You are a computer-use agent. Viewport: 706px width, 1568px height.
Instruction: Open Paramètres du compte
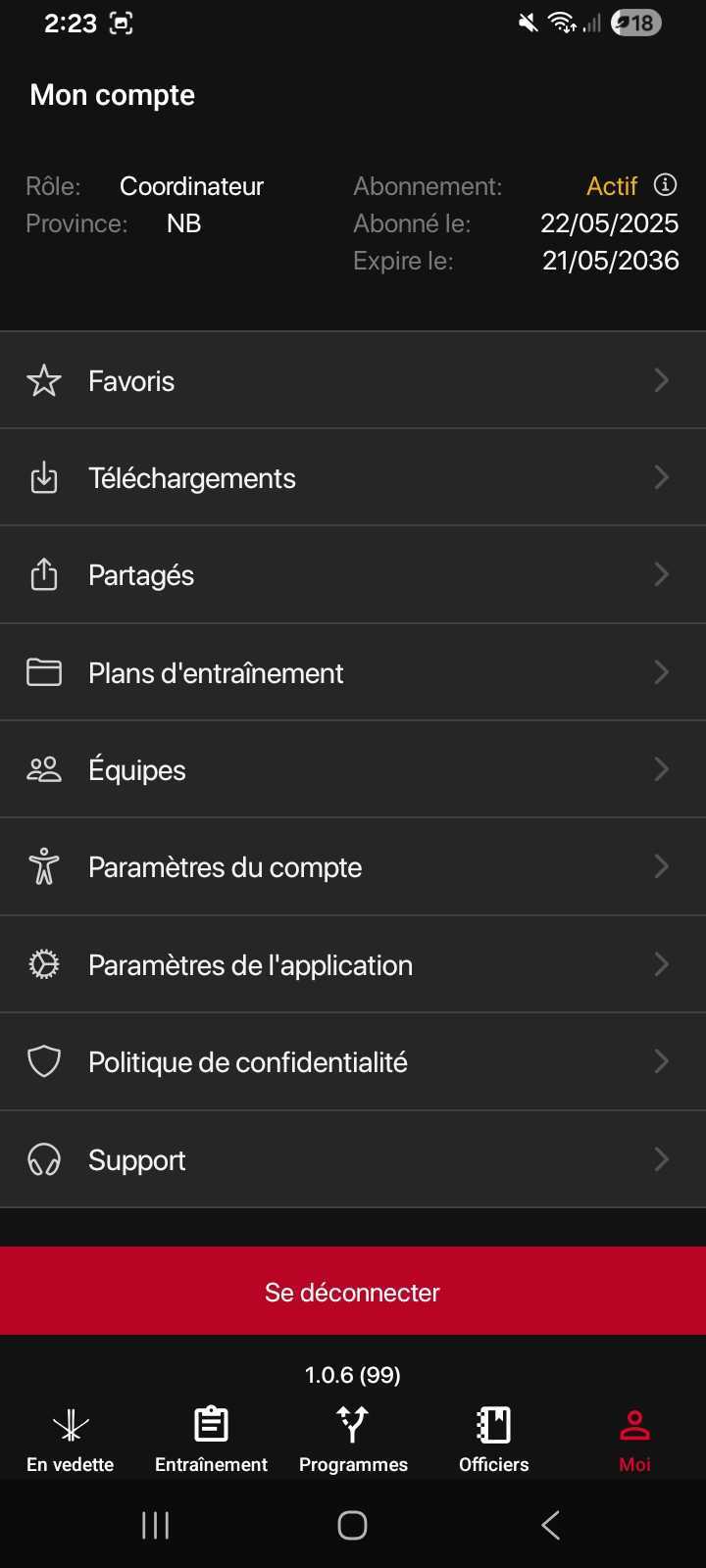[x=353, y=867]
